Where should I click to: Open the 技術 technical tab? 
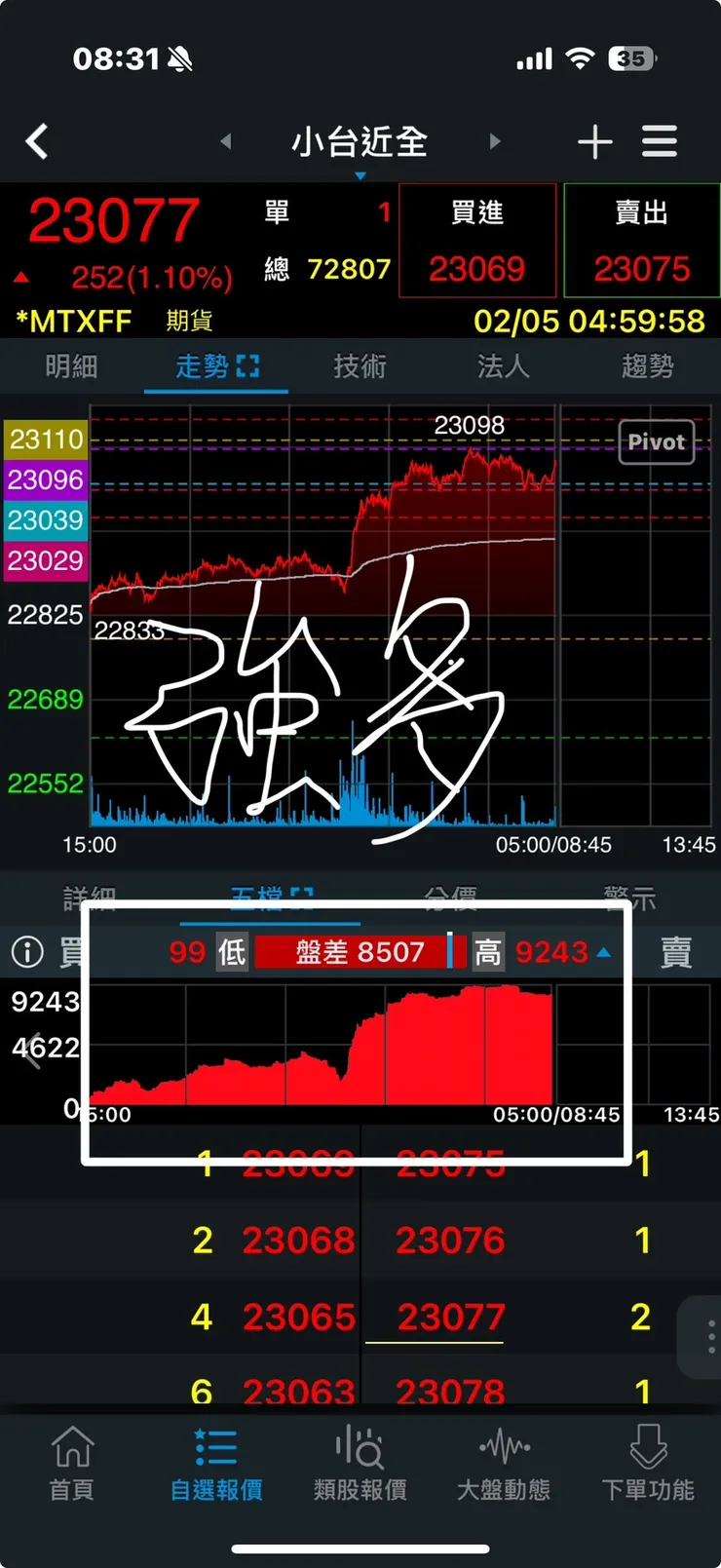(360, 366)
